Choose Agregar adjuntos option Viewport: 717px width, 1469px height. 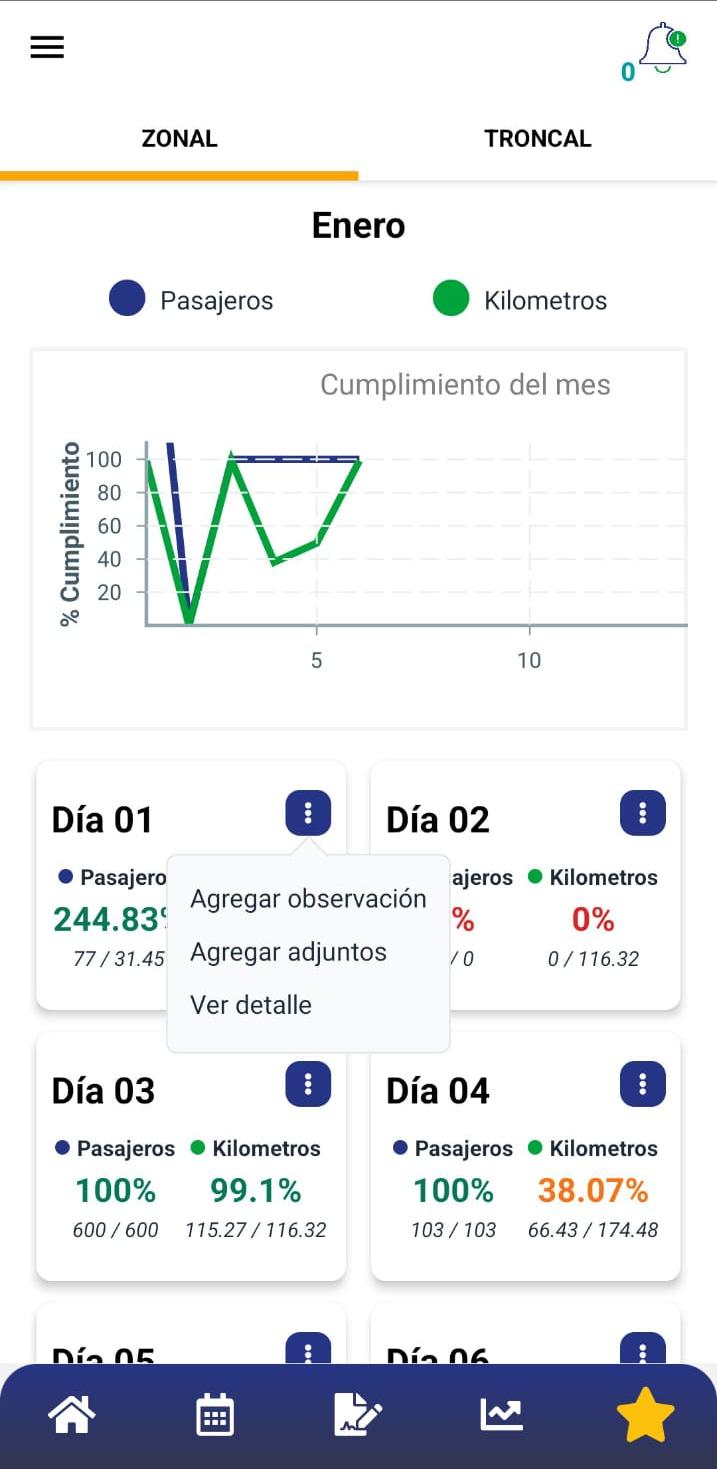coord(288,952)
